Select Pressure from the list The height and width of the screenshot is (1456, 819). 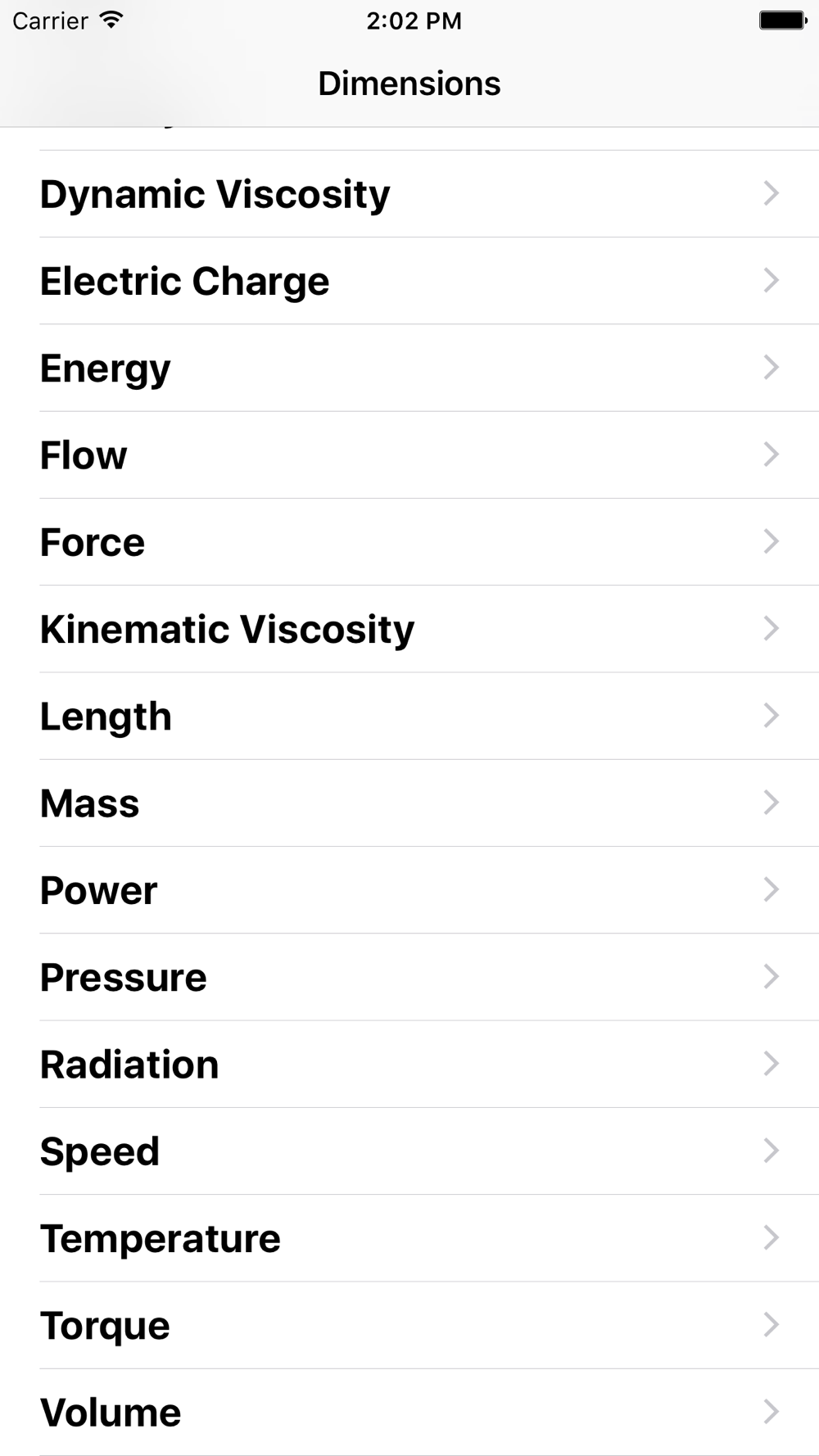409,977
